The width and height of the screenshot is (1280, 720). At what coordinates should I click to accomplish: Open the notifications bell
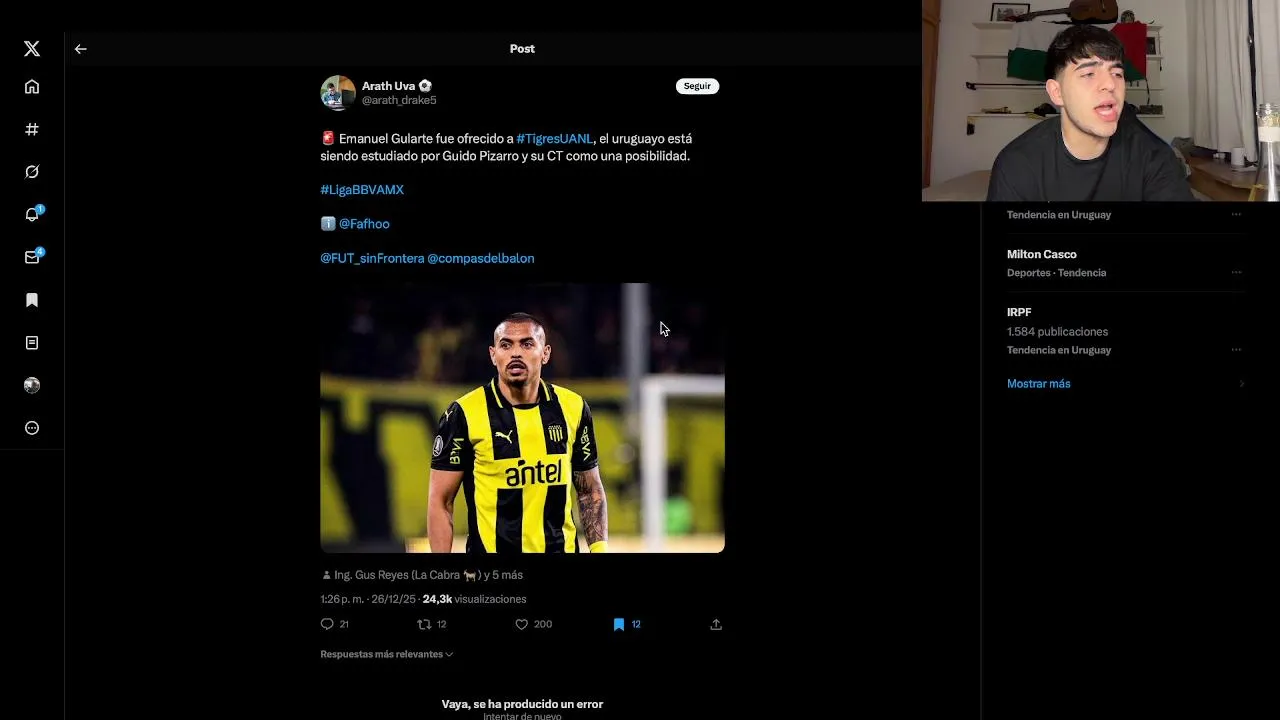coord(32,214)
